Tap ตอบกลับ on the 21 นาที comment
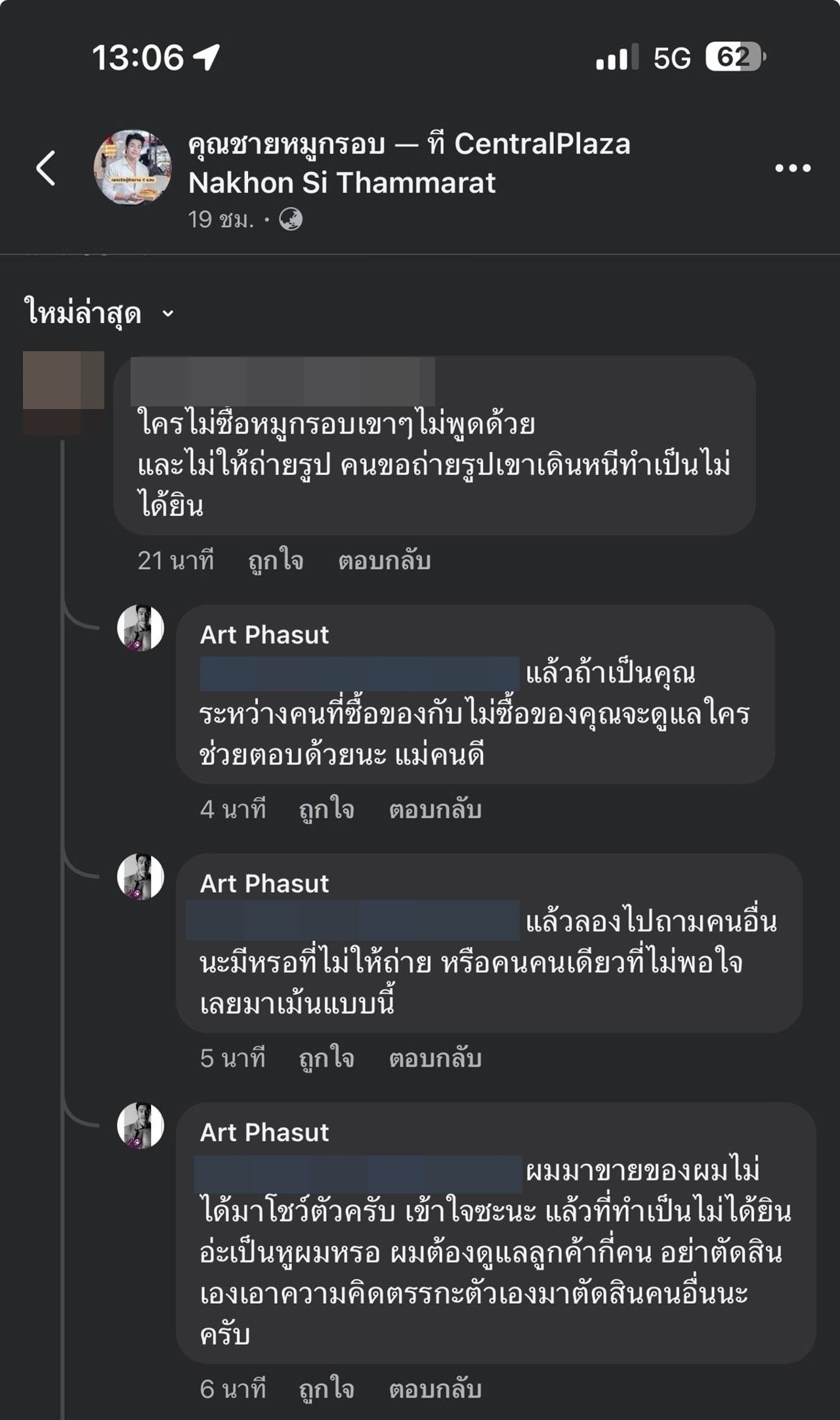Viewport: 840px width, 1420px height. [x=385, y=561]
